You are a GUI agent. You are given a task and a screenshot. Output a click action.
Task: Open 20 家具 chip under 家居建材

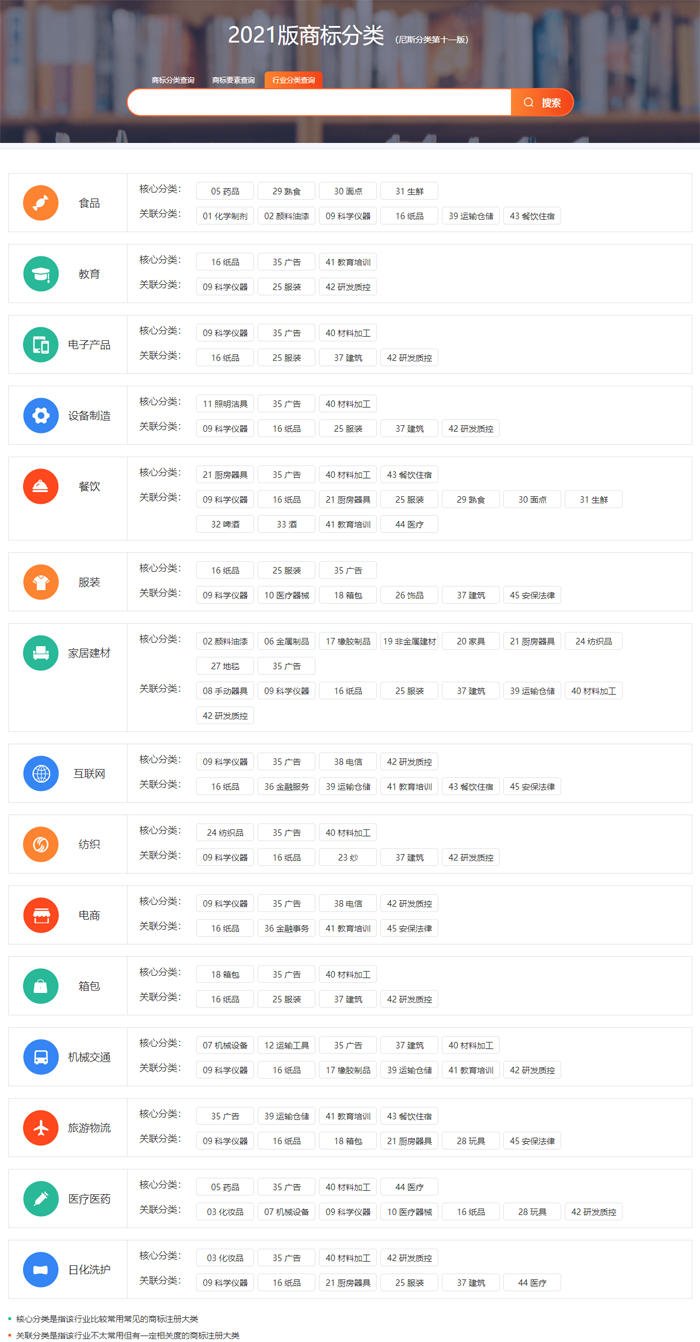pyautogui.click(x=471, y=641)
